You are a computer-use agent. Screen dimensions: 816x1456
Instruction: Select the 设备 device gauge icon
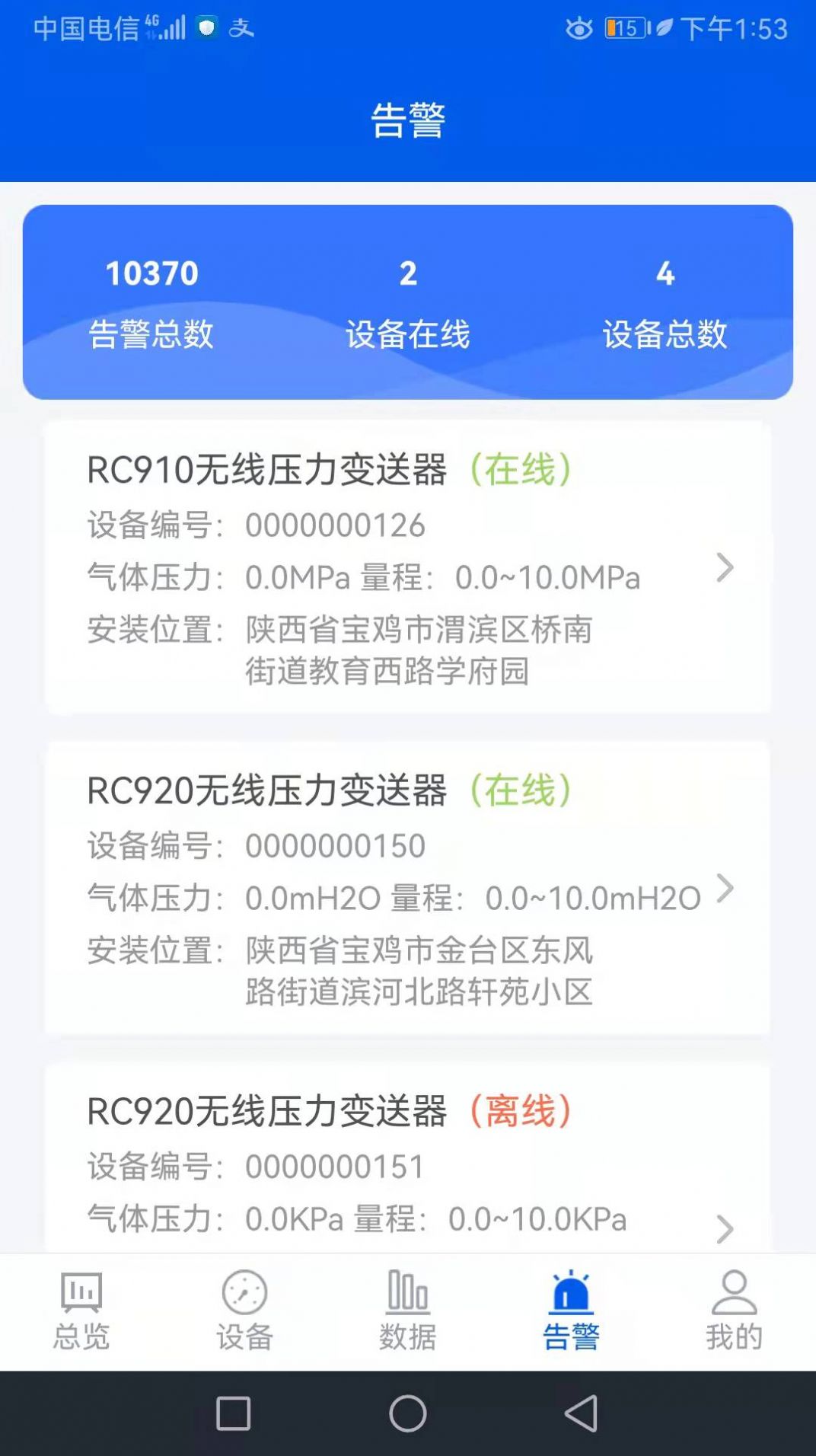245,1292
